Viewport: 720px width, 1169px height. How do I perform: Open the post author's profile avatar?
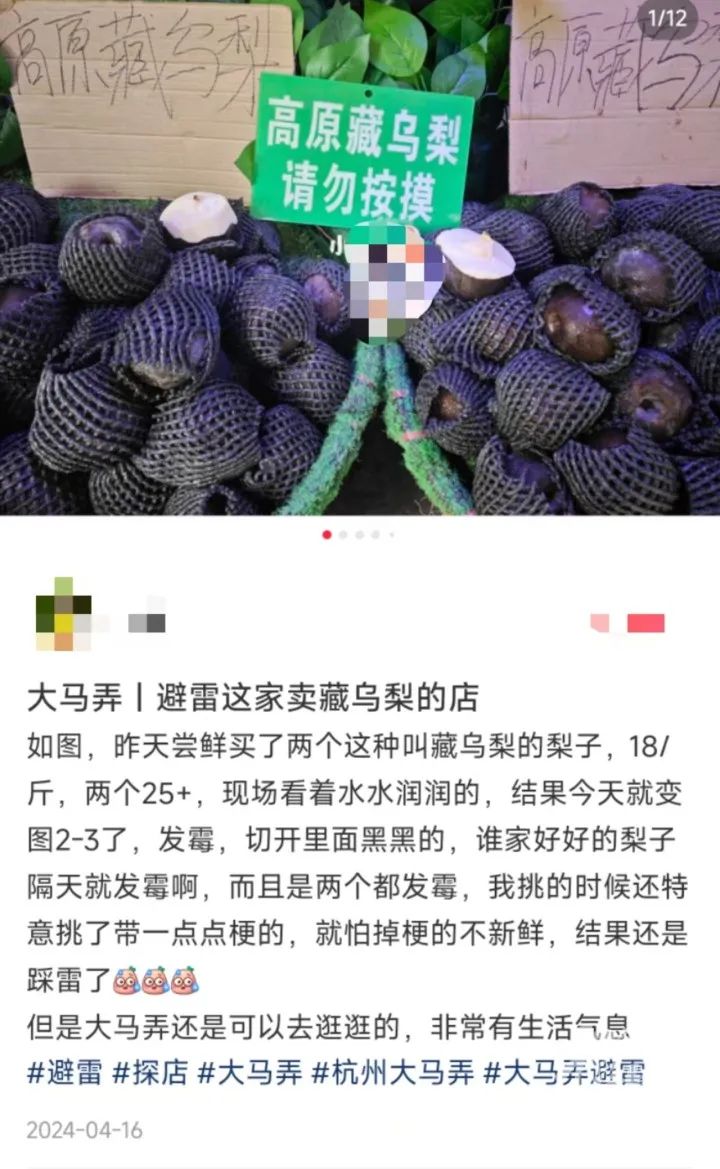coord(63,612)
